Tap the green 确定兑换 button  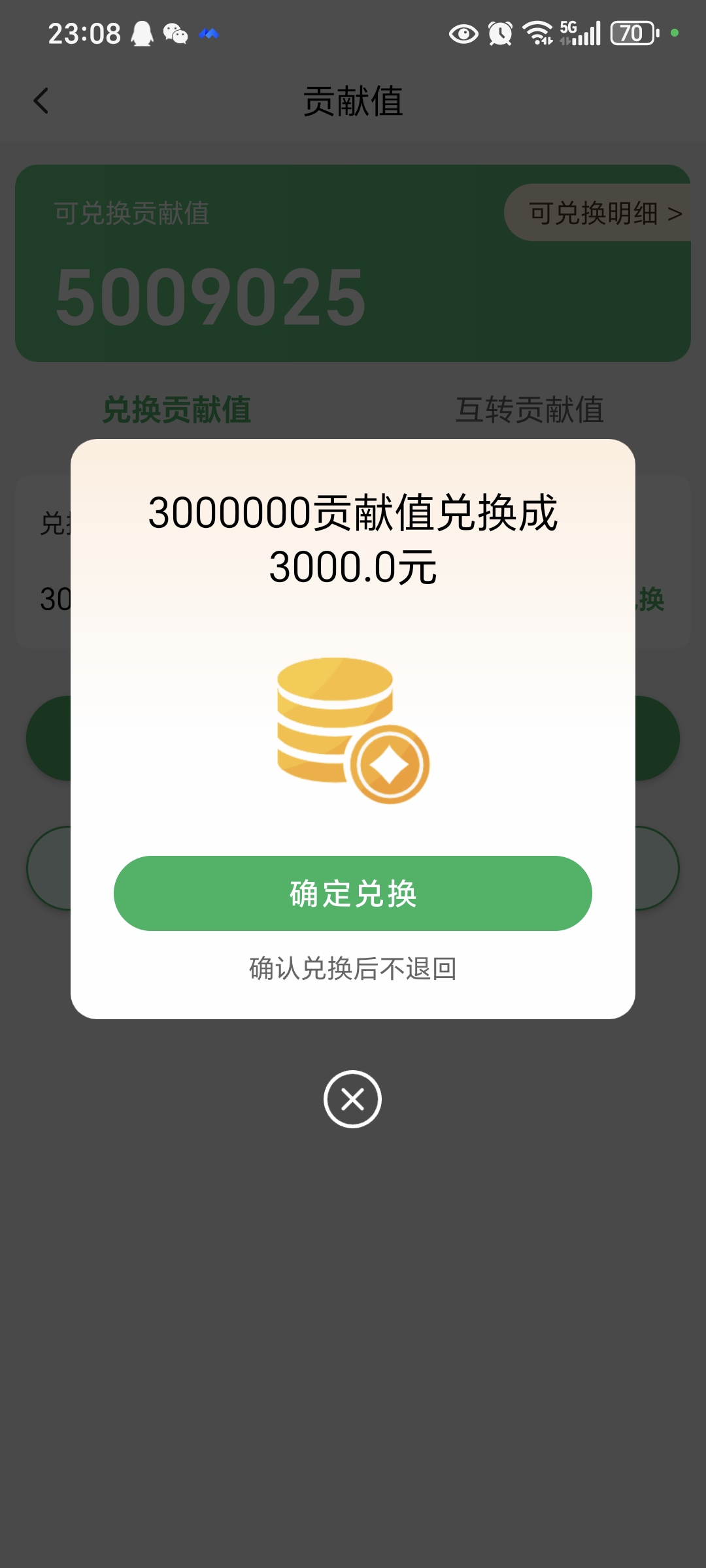coord(352,893)
